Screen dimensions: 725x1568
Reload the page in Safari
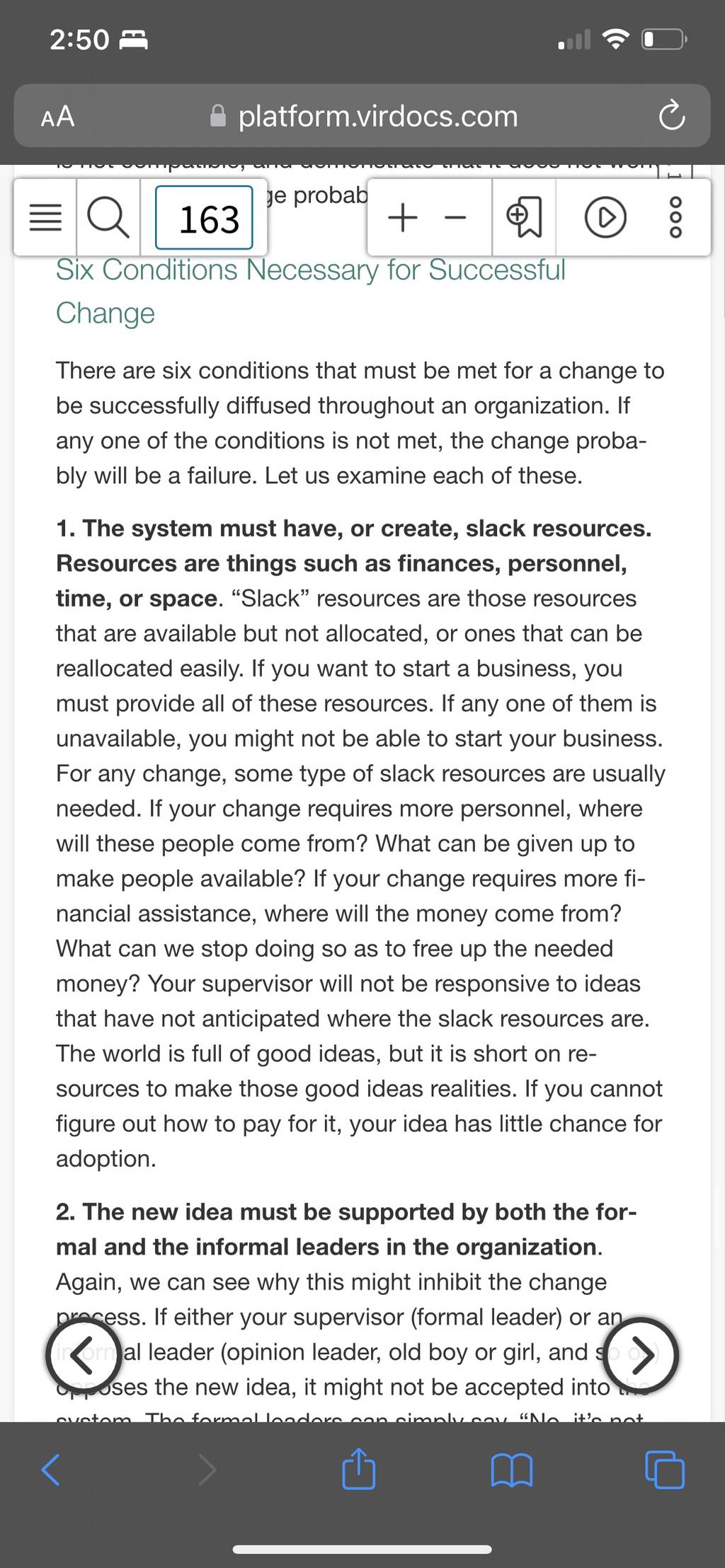[671, 117]
